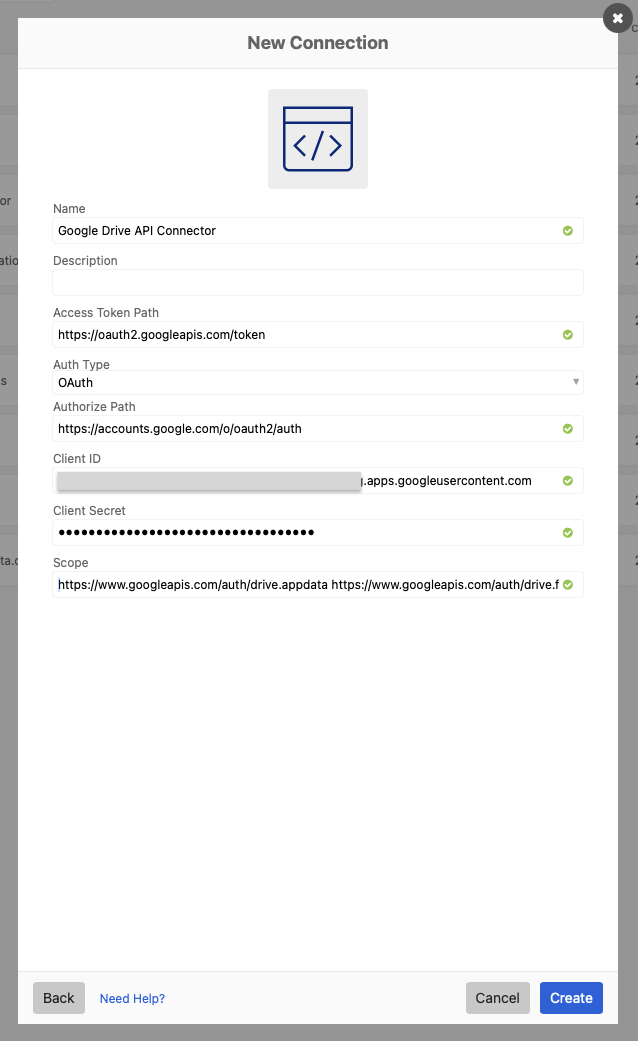Cancel the new connection

pyautogui.click(x=497, y=998)
